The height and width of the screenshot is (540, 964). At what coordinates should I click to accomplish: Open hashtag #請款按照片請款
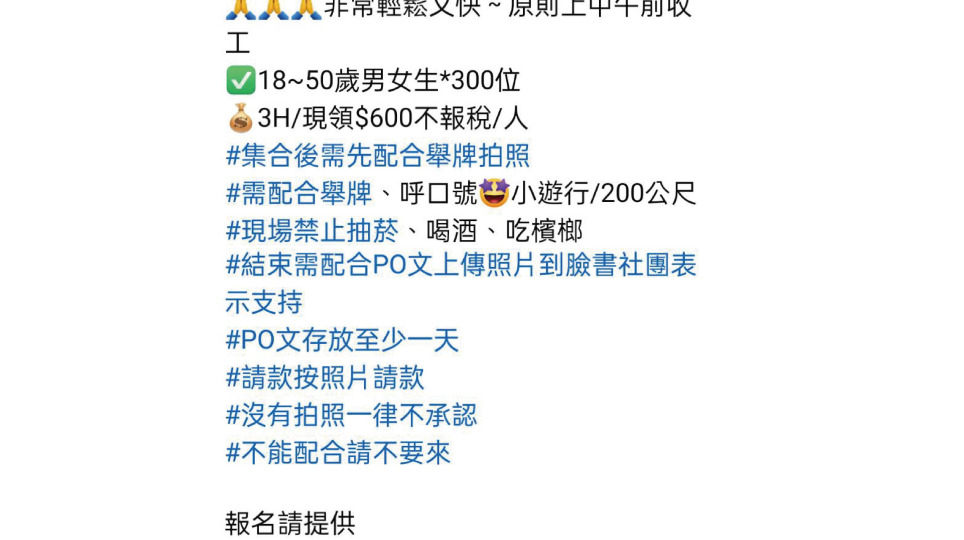324,378
